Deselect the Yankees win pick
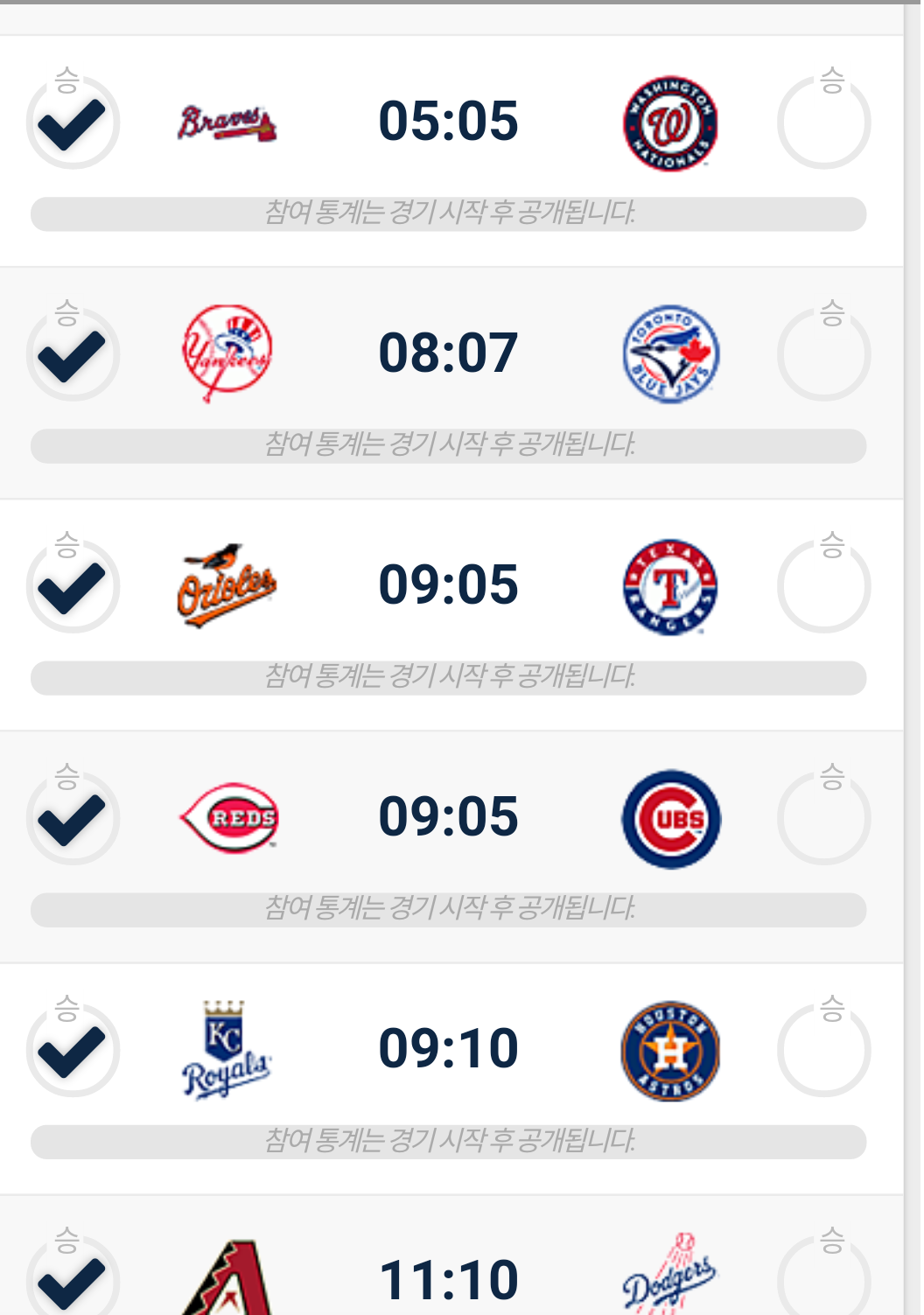Image resolution: width=924 pixels, height=1315 pixels. [x=73, y=354]
